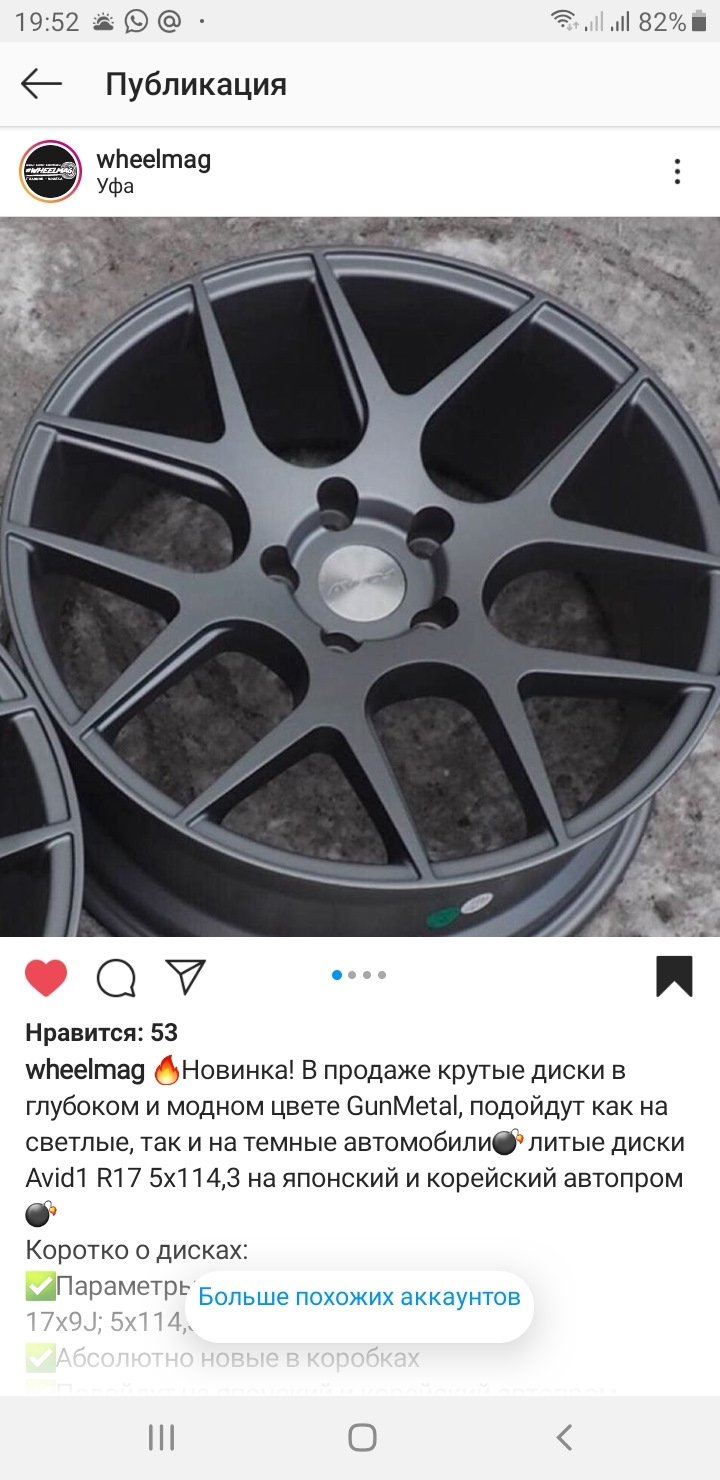Image resolution: width=720 pixels, height=1480 pixels.
Task: Go to the home screen
Action: click(x=362, y=1438)
